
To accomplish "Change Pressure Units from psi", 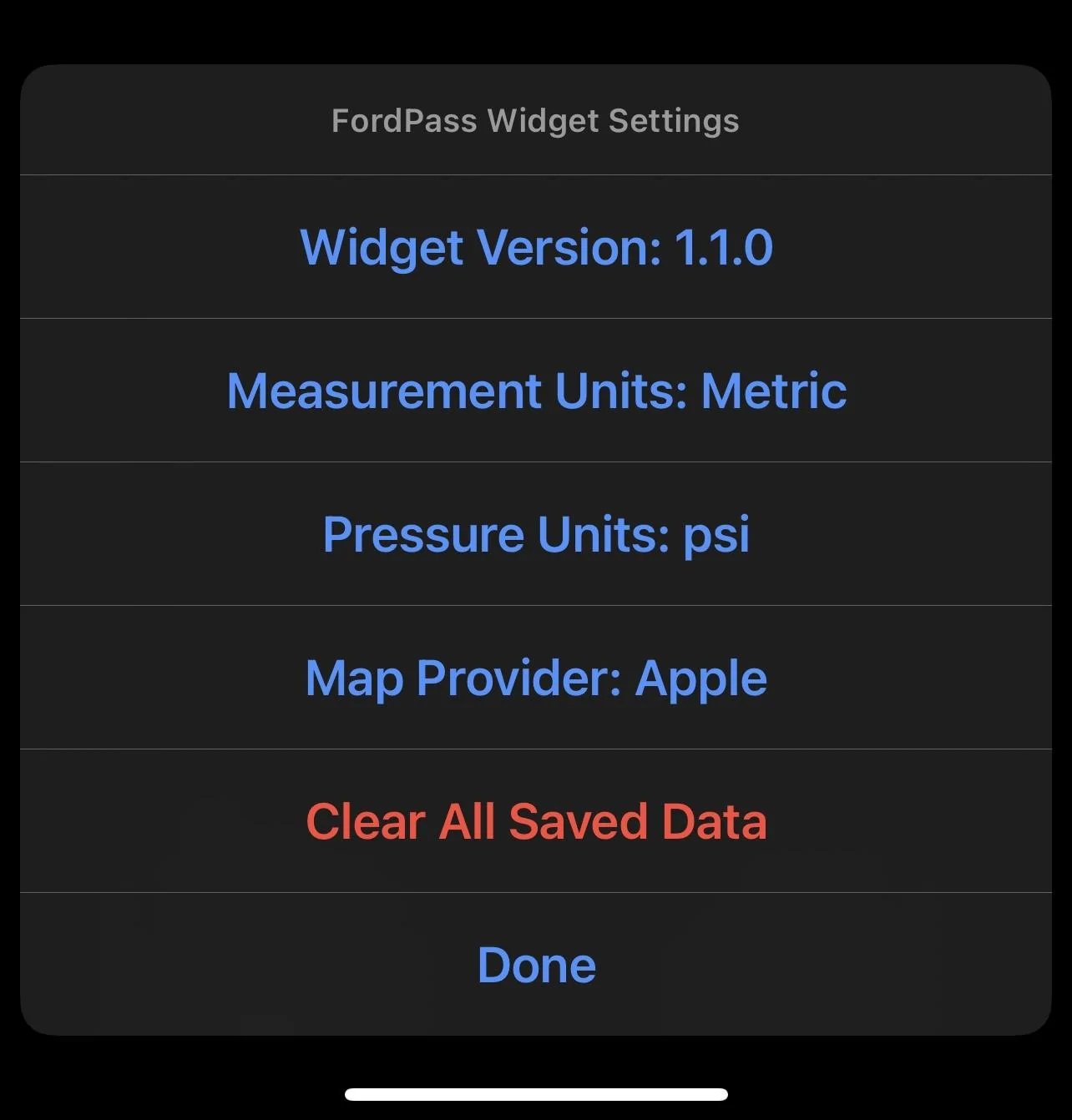I will click(536, 534).
